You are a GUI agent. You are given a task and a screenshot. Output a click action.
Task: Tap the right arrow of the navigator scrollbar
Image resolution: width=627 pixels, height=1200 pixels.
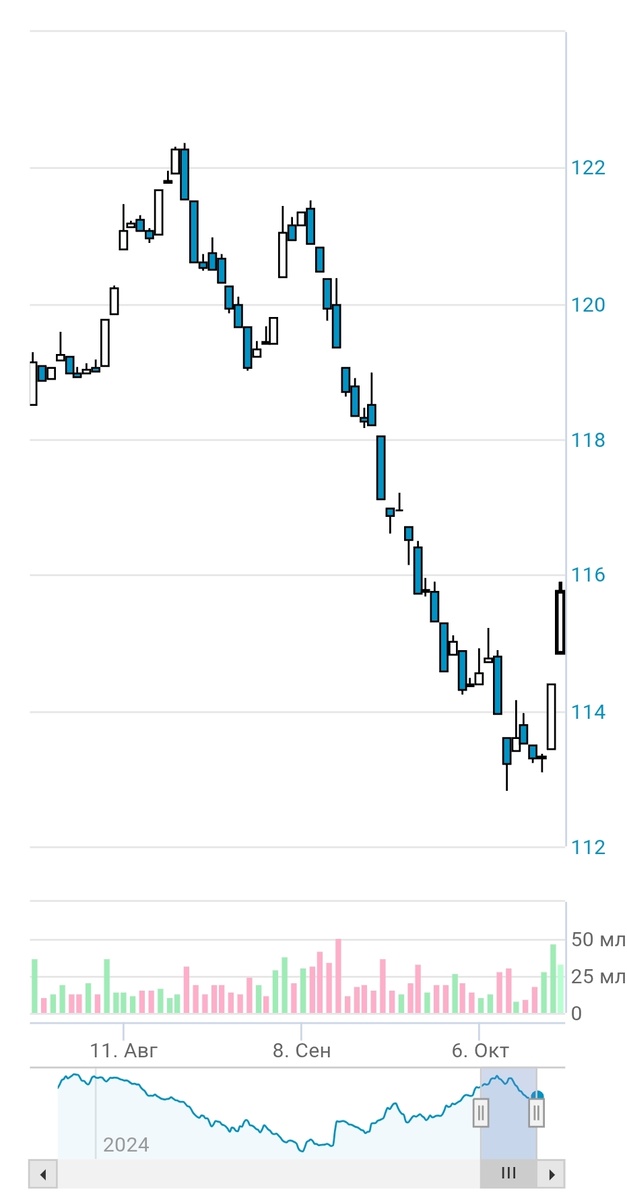(x=552, y=1174)
